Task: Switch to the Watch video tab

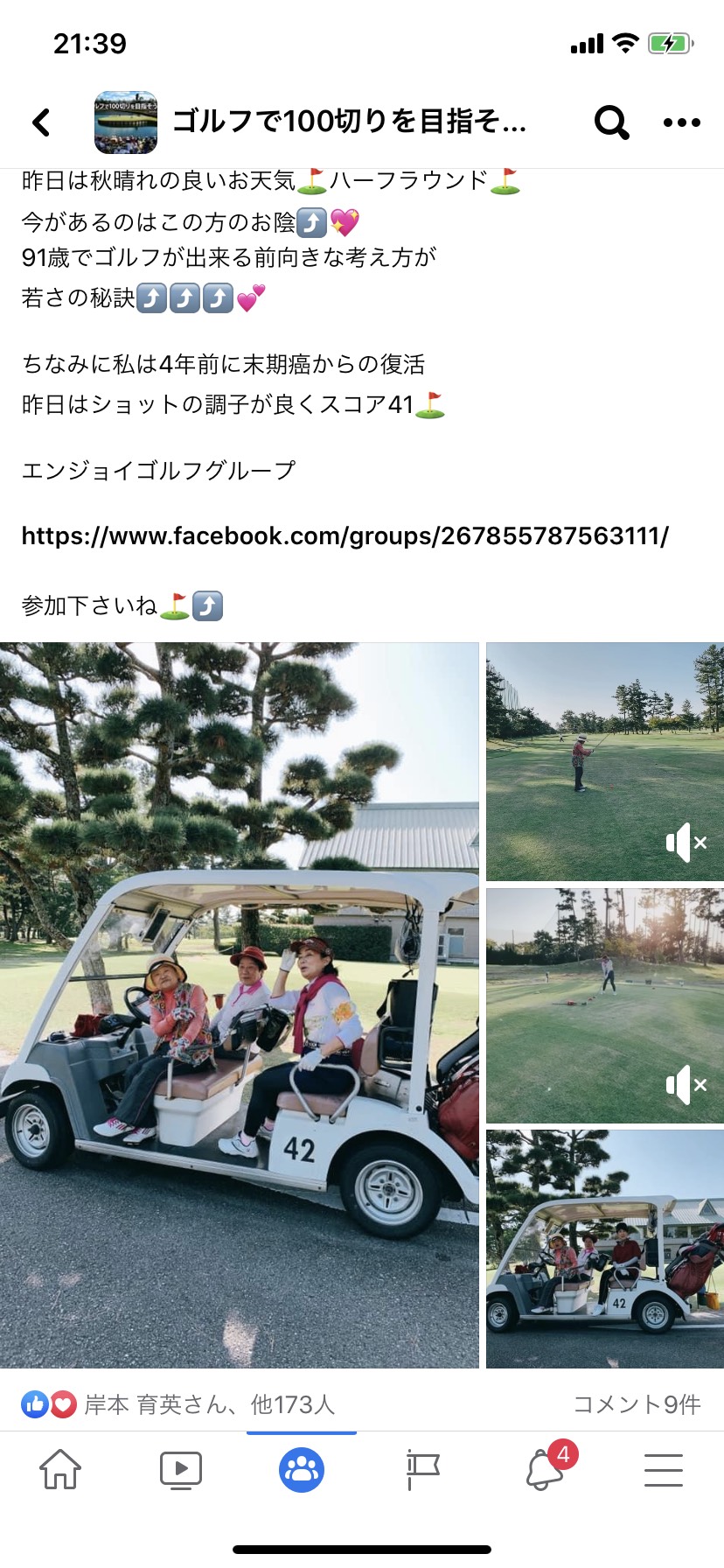Action: pos(181,1469)
